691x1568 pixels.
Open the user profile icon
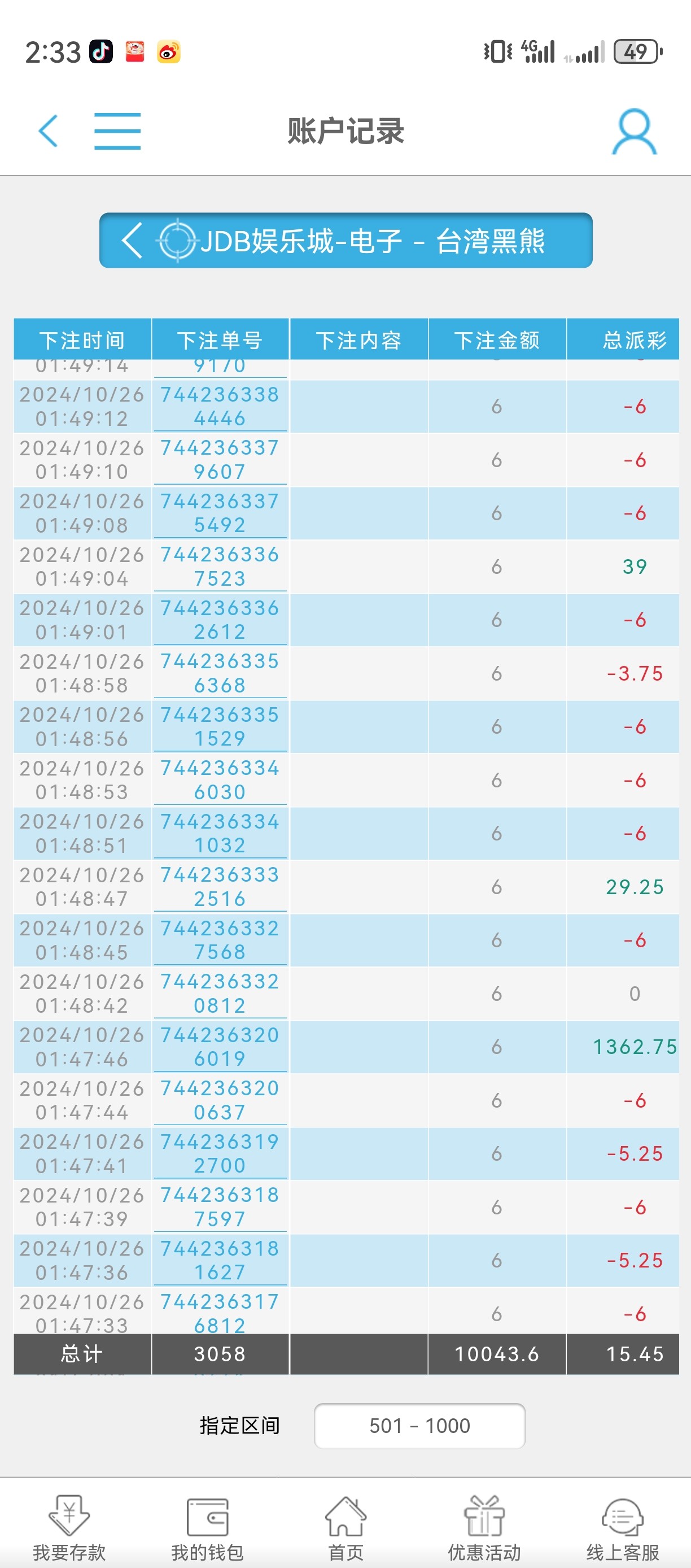634,131
